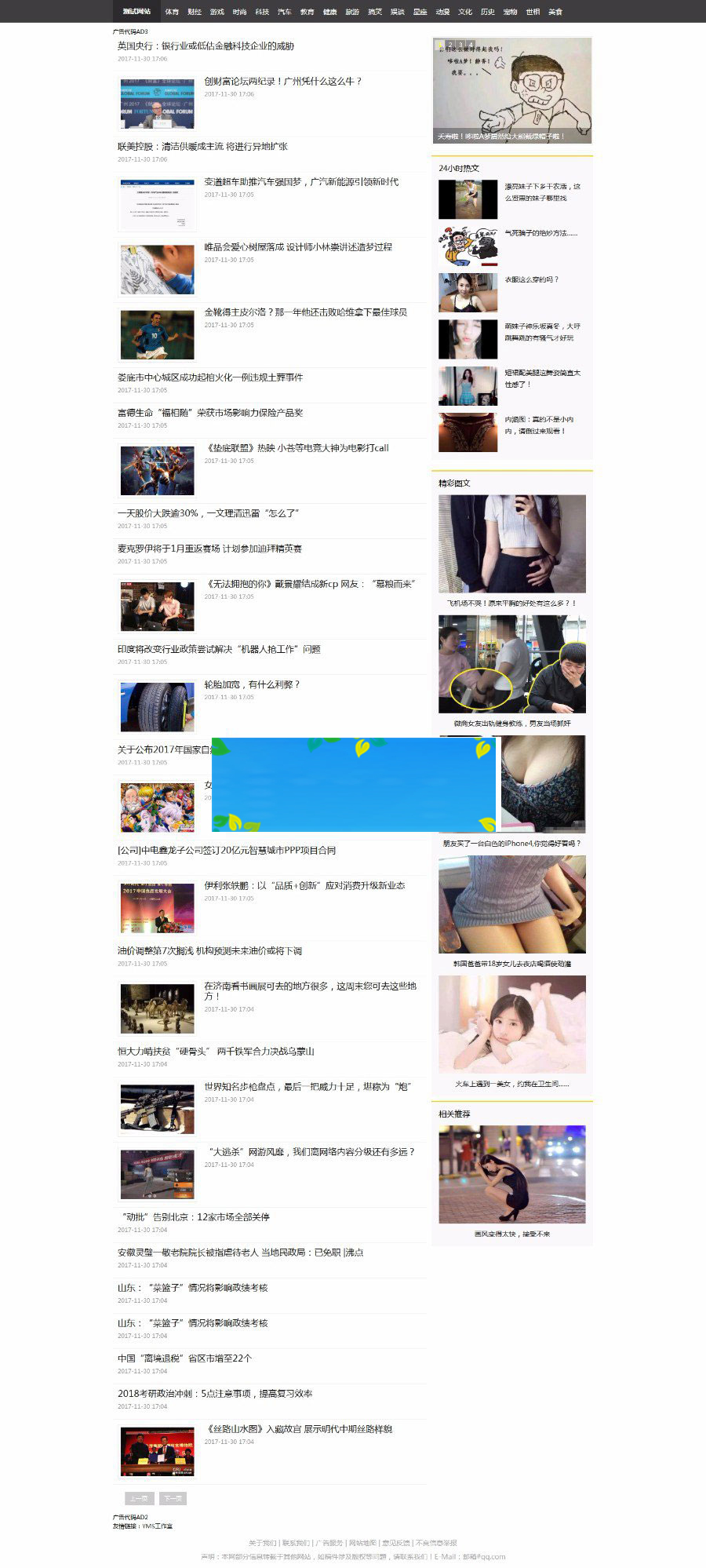This screenshot has width=706, height=1568.
Task: Open 气死狮子的绝妙方法 in 24小时热文
Action: click(540, 233)
